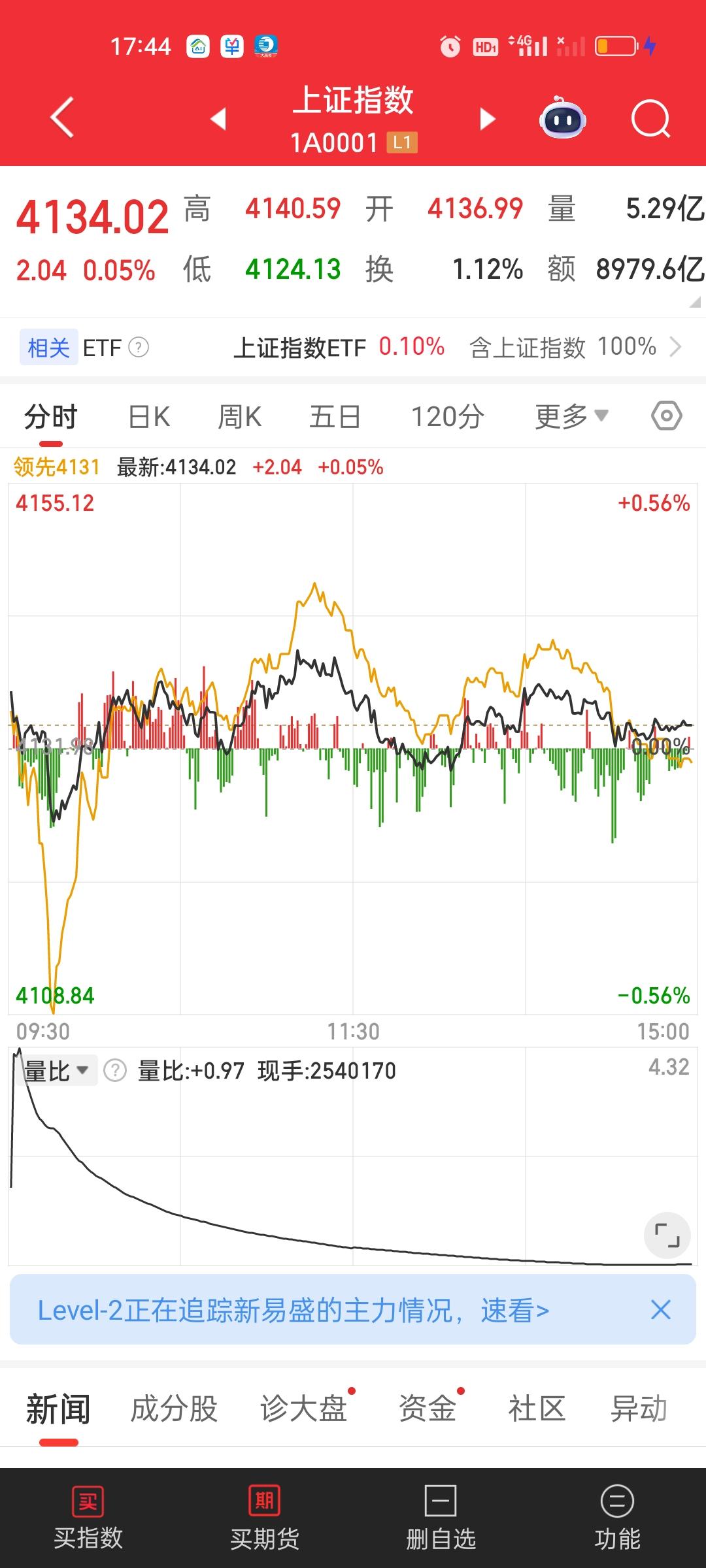Open the 资金 tab
This screenshot has height=1568, width=706.
pos(428,1409)
